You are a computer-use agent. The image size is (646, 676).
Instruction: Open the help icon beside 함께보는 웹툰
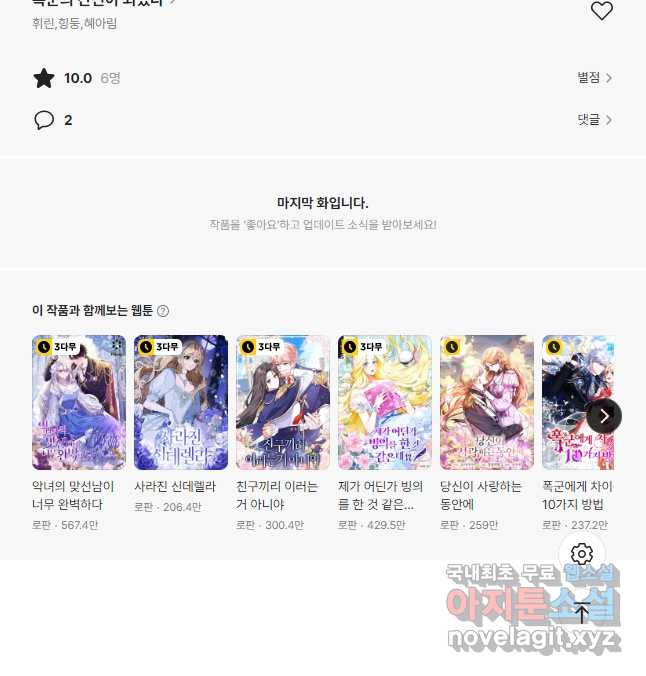coord(163,311)
